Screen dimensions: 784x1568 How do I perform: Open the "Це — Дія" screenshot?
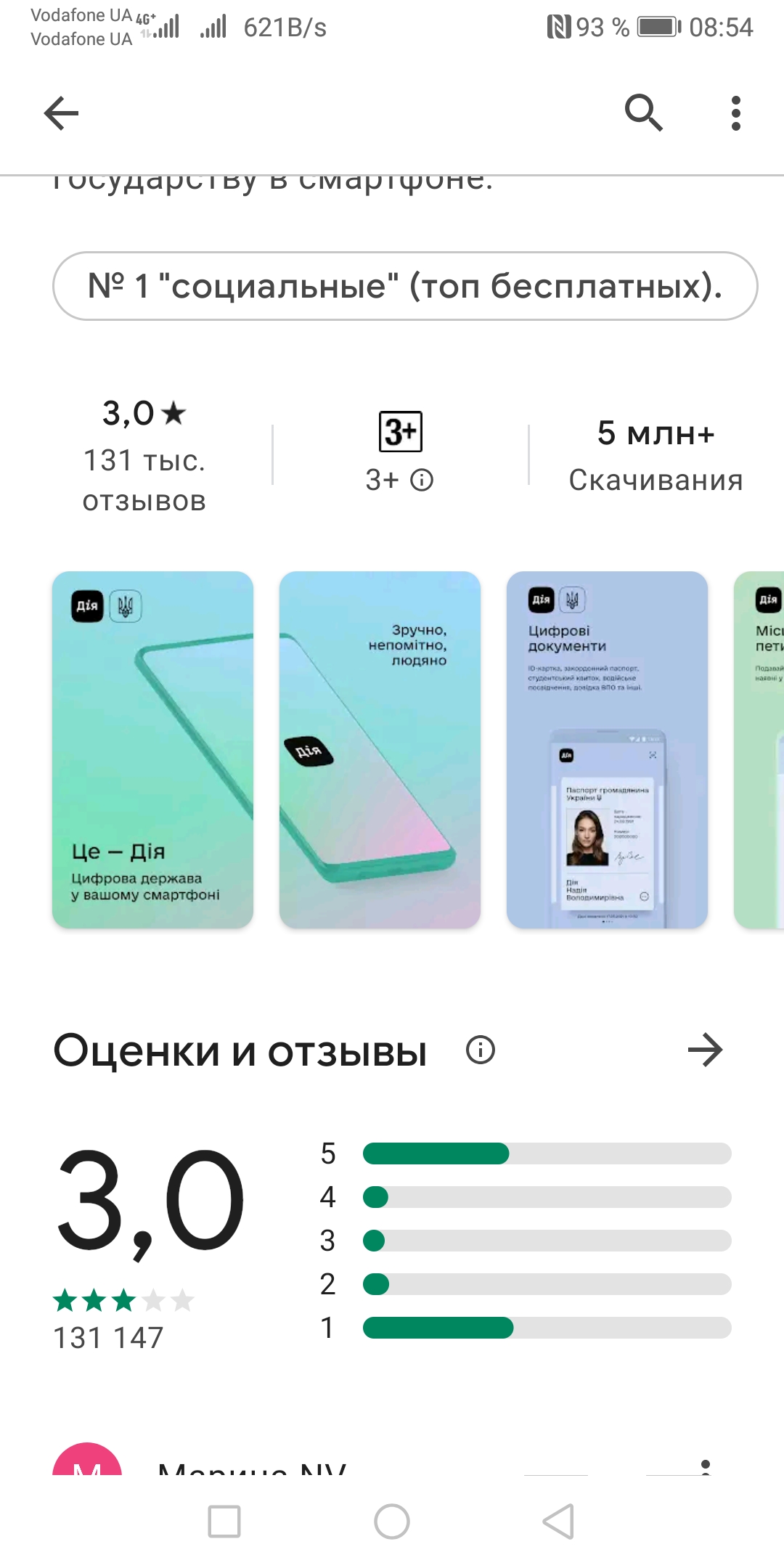click(152, 749)
